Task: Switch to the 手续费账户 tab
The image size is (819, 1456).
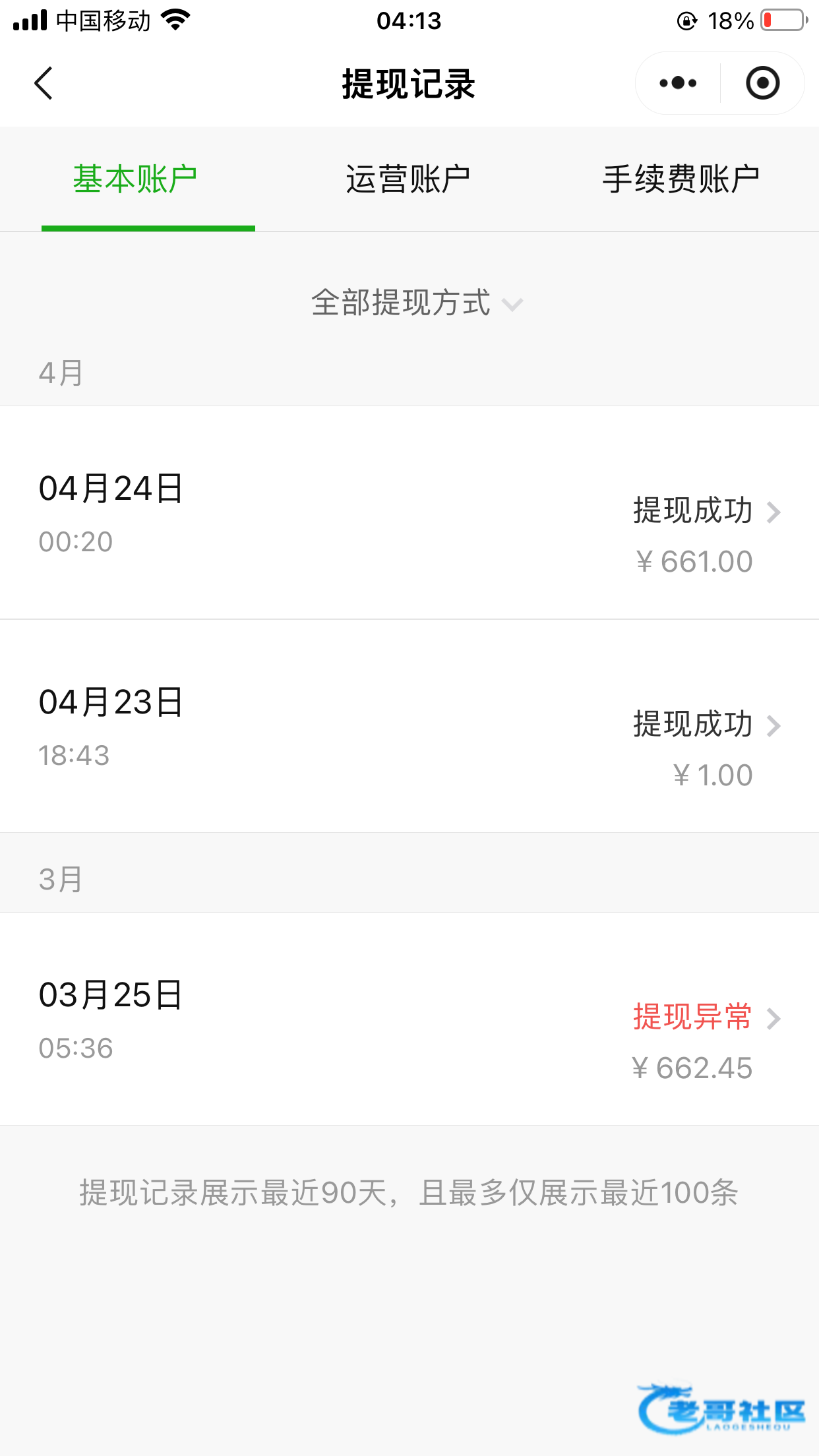Action: pyautogui.click(x=681, y=179)
